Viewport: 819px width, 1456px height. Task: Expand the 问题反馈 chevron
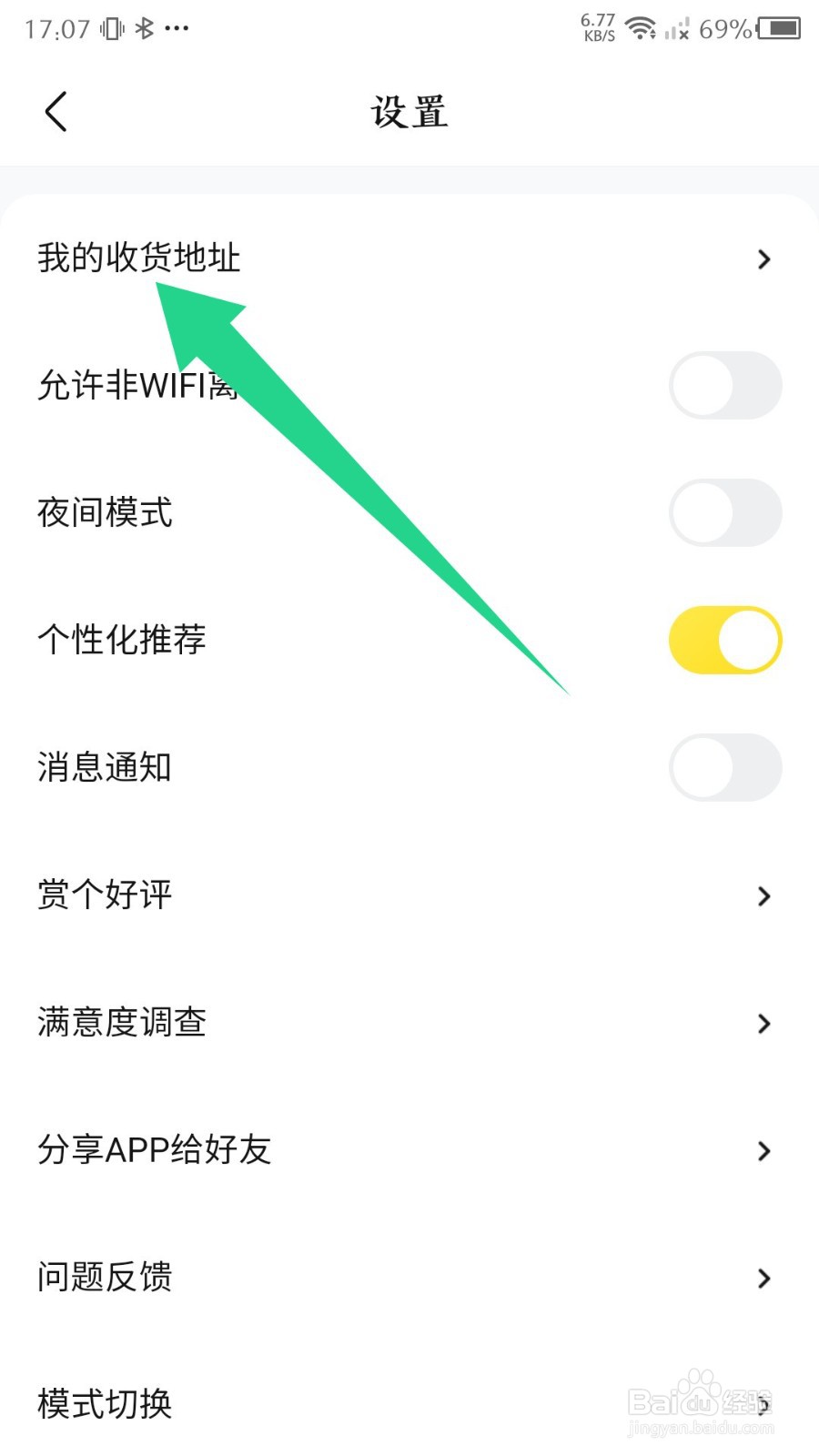(763, 1279)
